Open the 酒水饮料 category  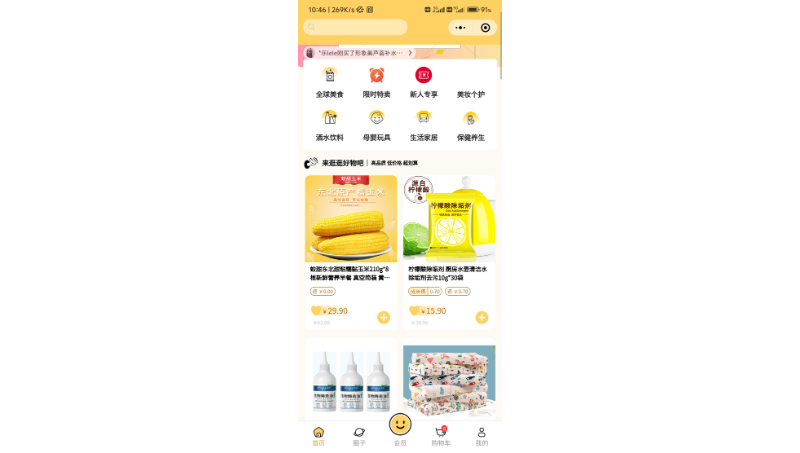tap(329, 125)
